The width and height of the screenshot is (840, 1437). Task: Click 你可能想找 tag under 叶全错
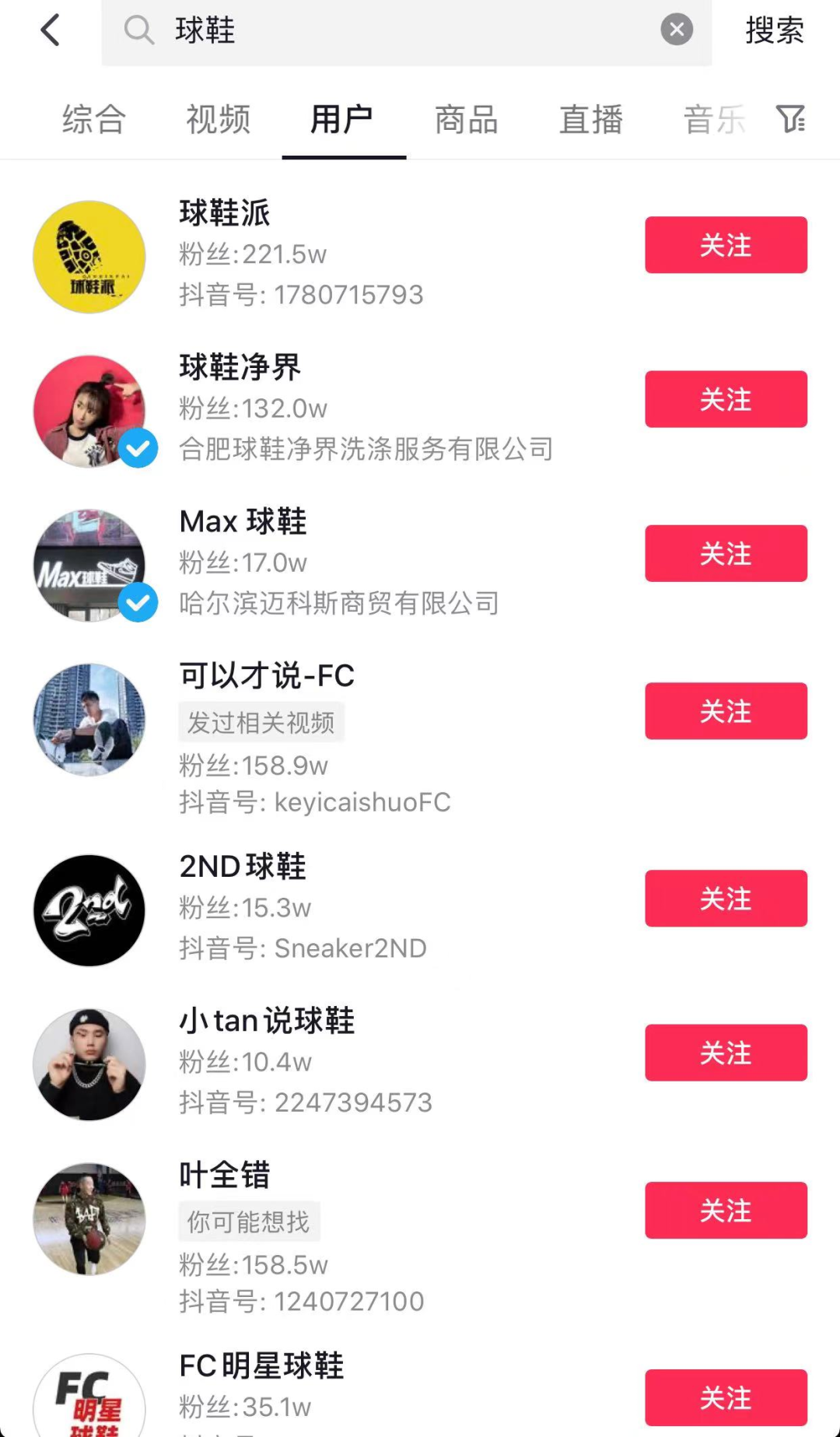coord(249,1221)
